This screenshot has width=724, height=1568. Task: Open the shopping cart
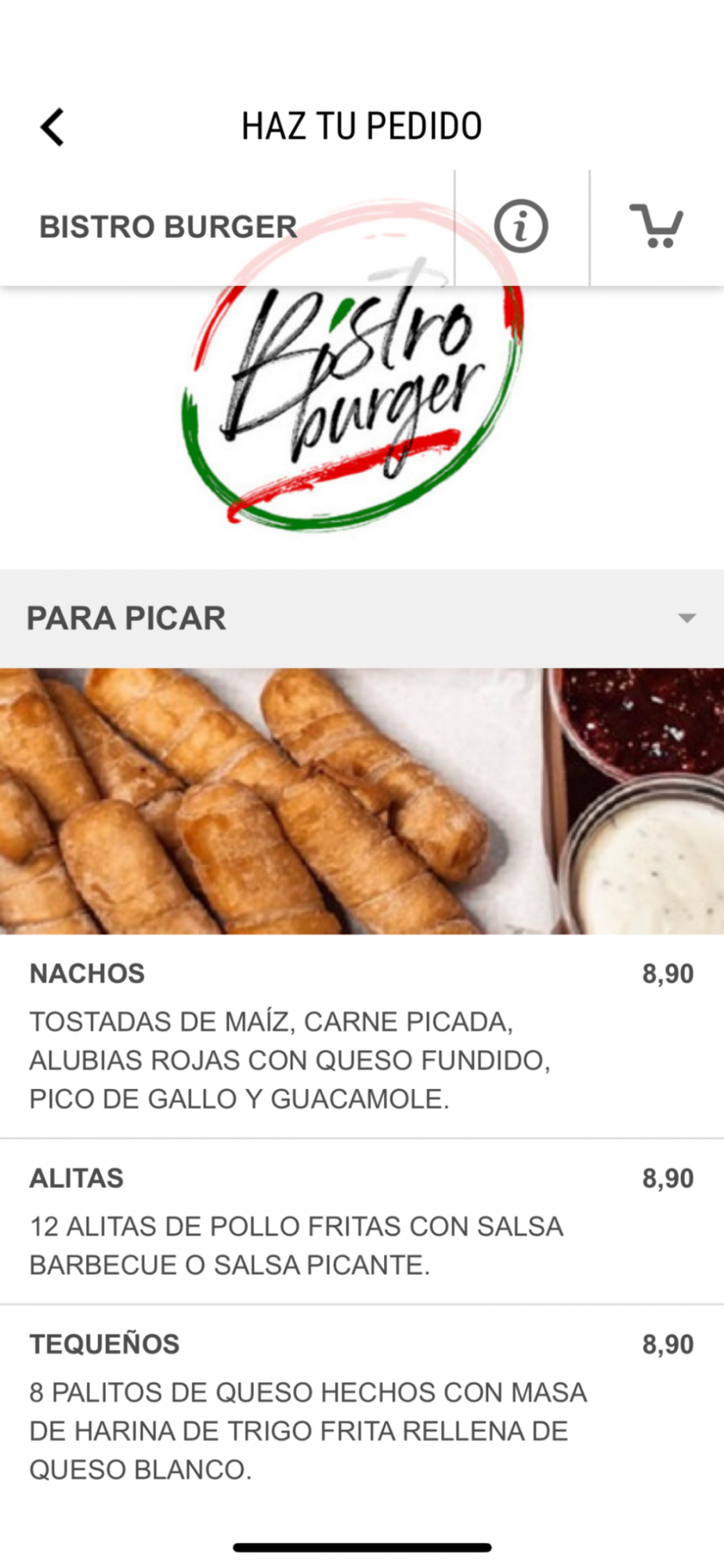[657, 227]
